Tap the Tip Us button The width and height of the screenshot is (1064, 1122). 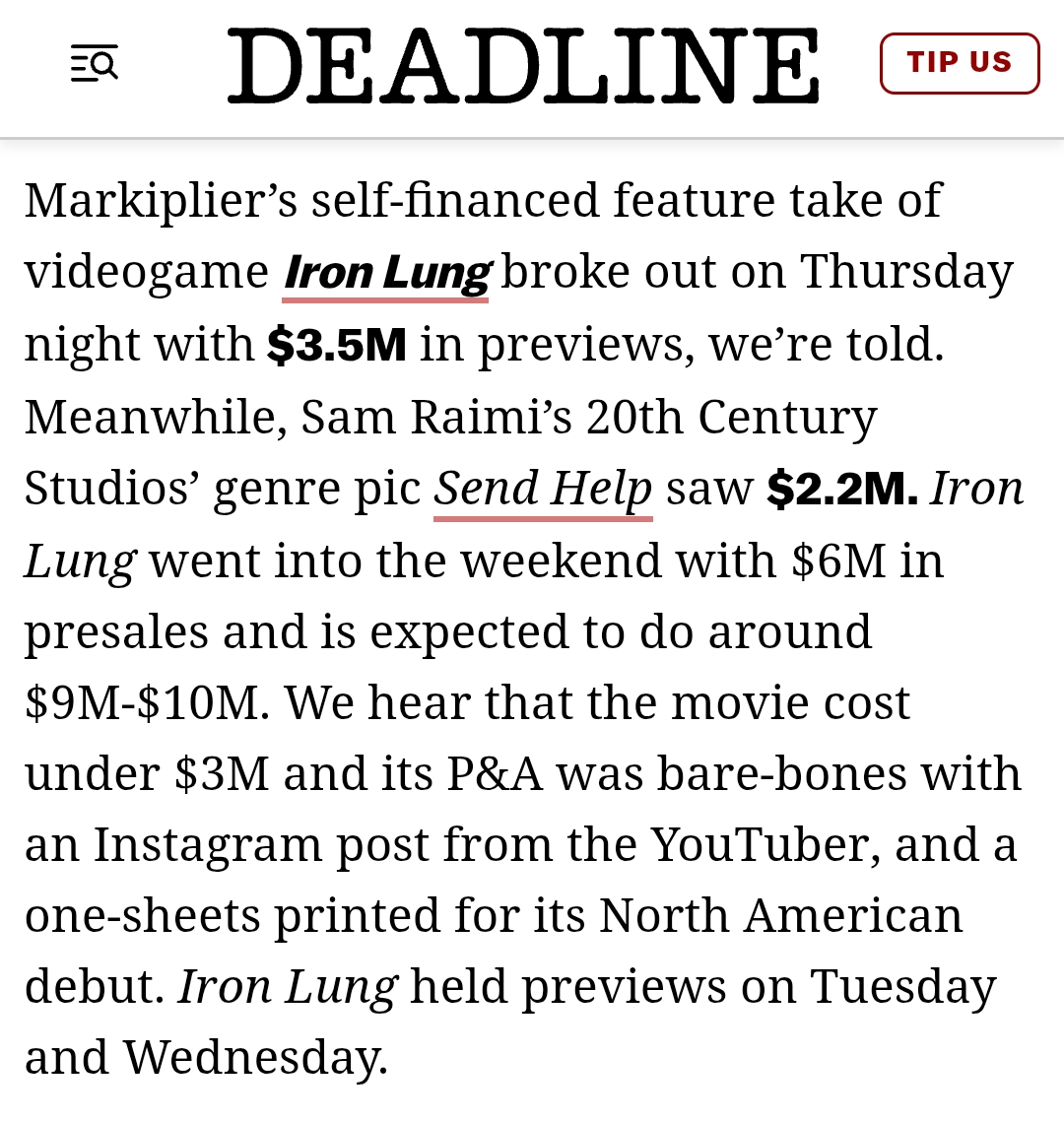click(x=959, y=63)
